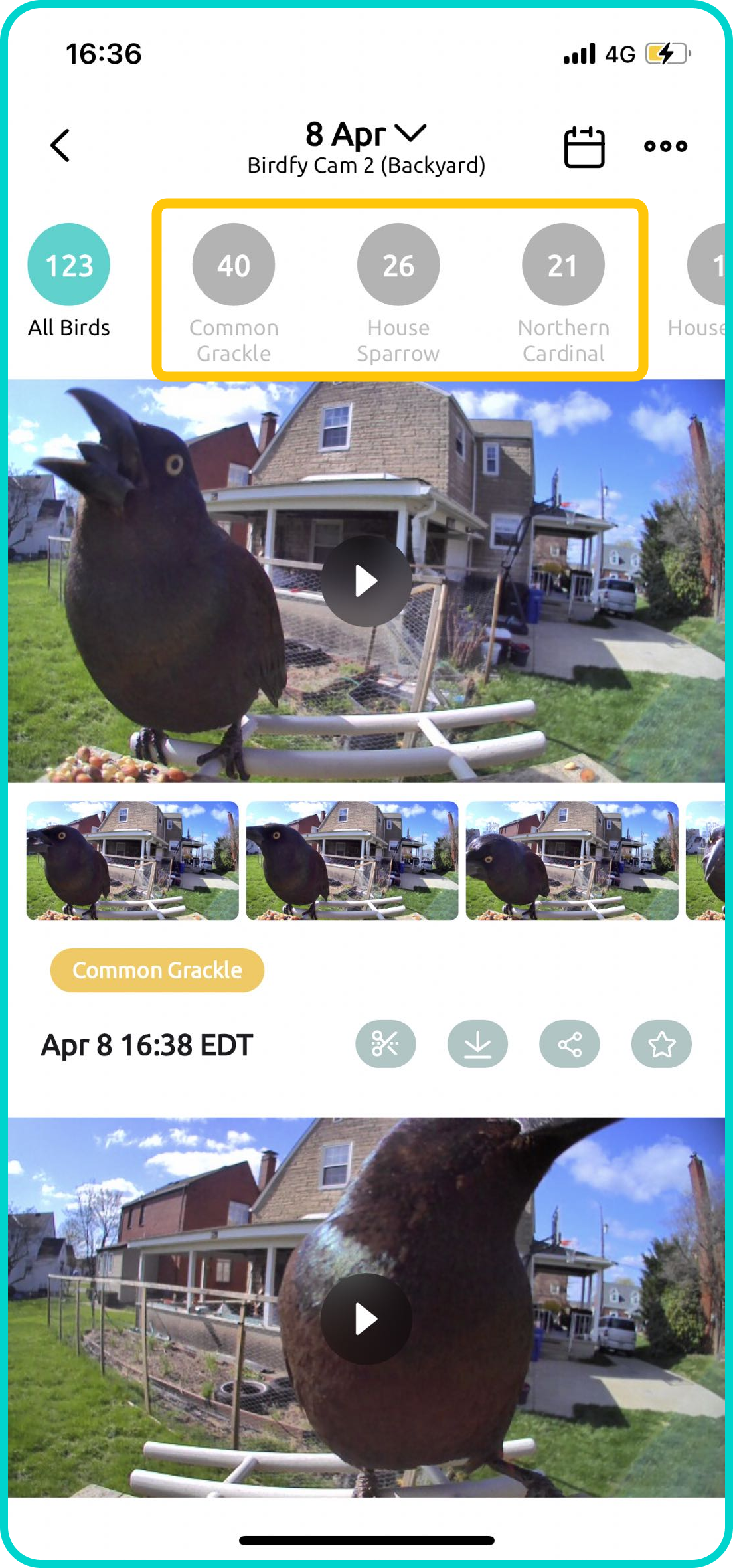
Task: Share the Apr 8 16:38 clip
Action: [x=570, y=1044]
